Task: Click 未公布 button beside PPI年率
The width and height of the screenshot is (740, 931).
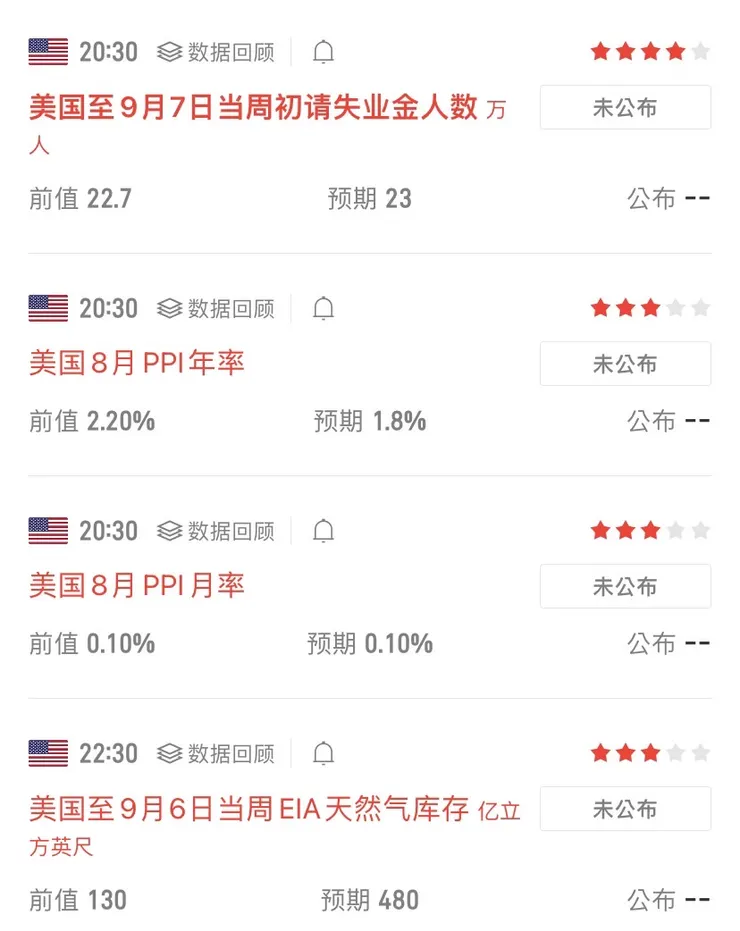Action: pos(625,363)
